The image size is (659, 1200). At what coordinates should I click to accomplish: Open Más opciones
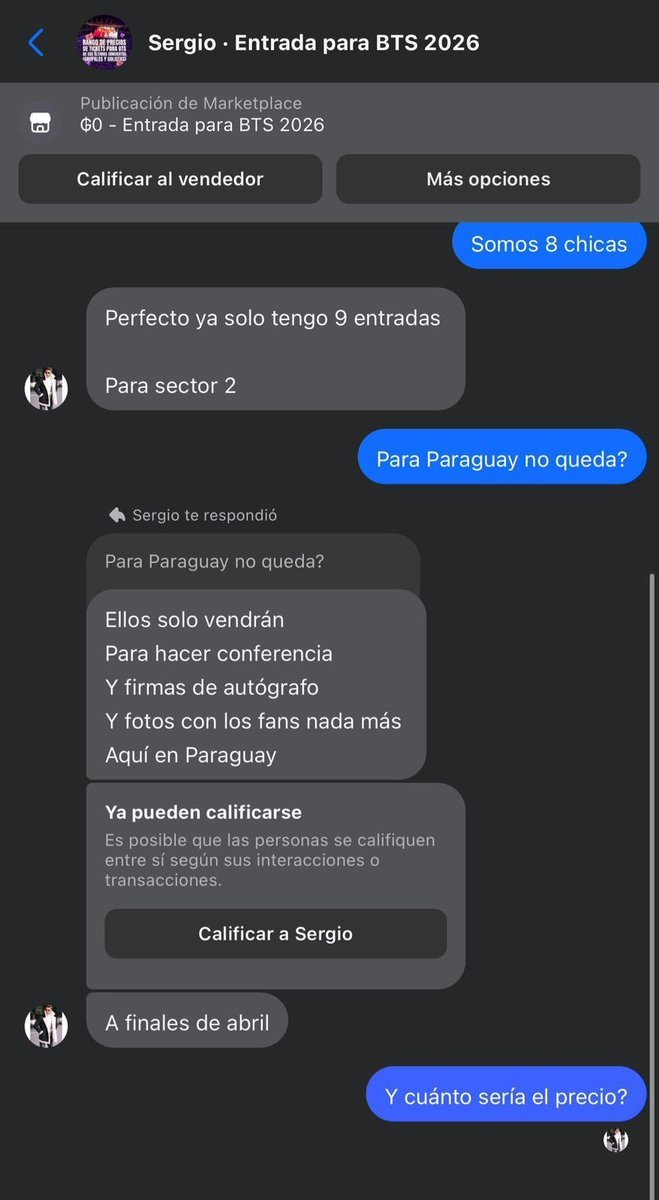488,180
